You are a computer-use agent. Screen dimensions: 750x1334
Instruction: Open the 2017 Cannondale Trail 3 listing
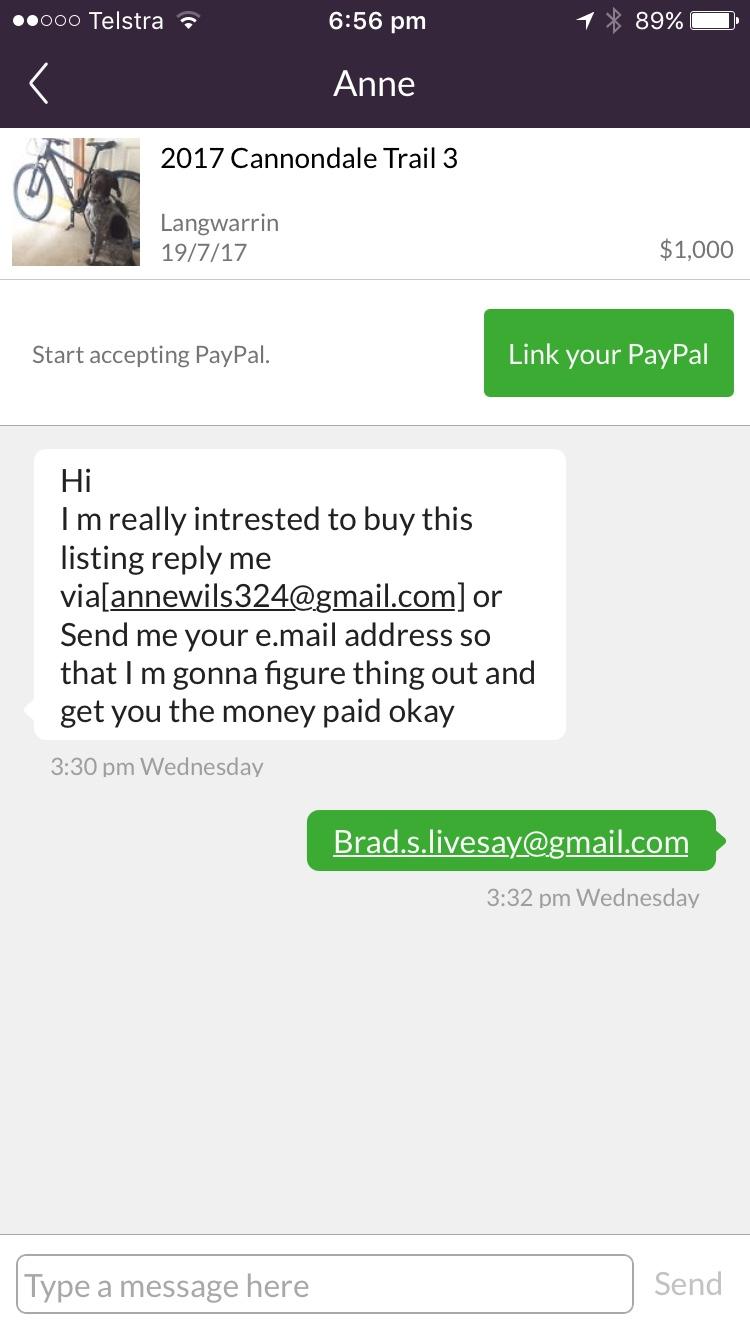309,159
